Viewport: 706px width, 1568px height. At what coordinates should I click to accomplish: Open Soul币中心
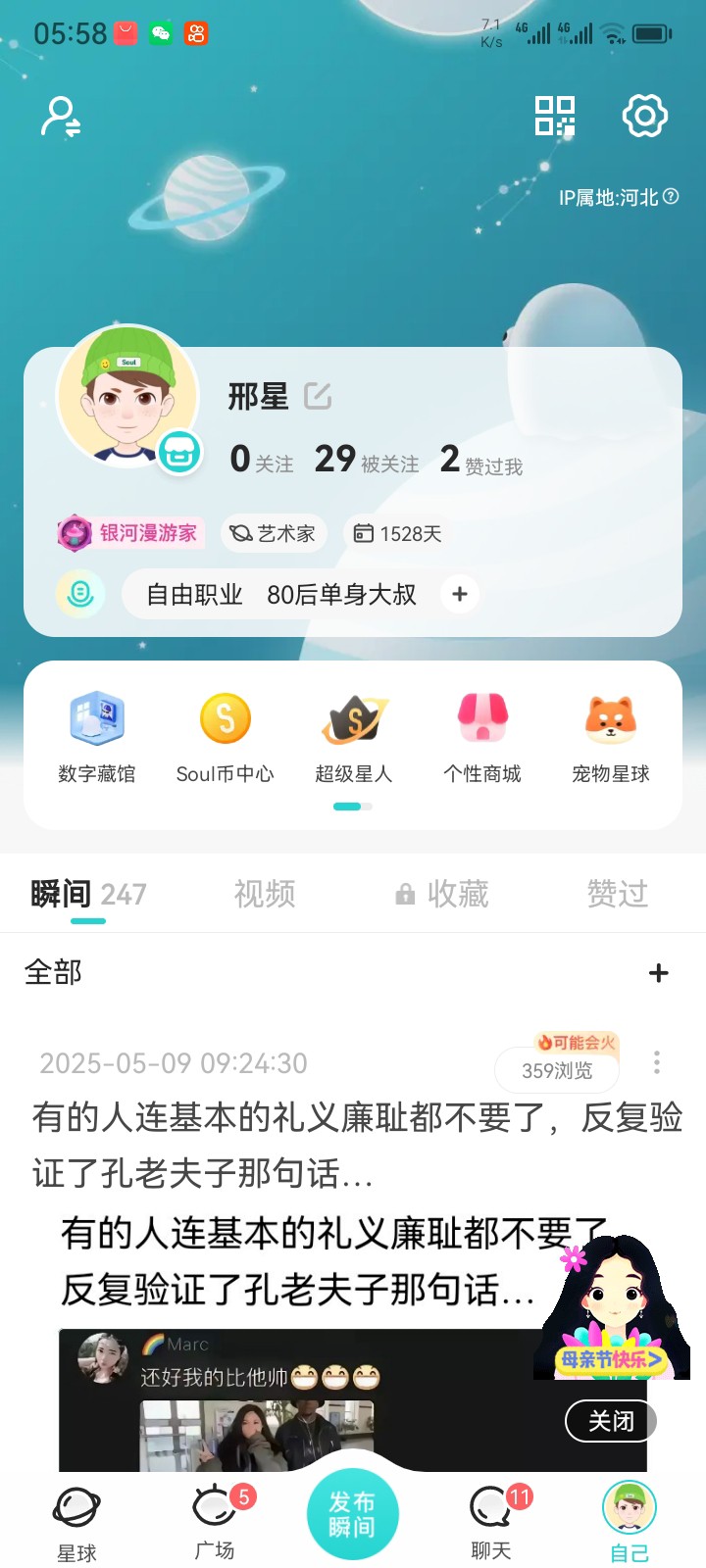coord(226,737)
